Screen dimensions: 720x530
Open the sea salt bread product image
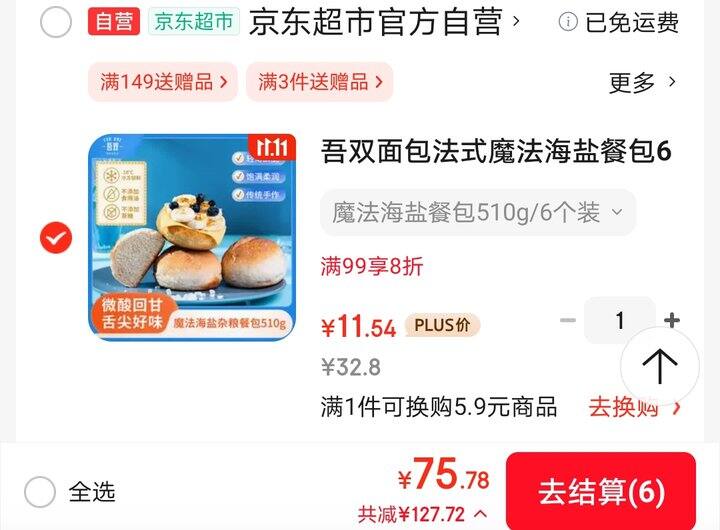[x=192, y=237]
